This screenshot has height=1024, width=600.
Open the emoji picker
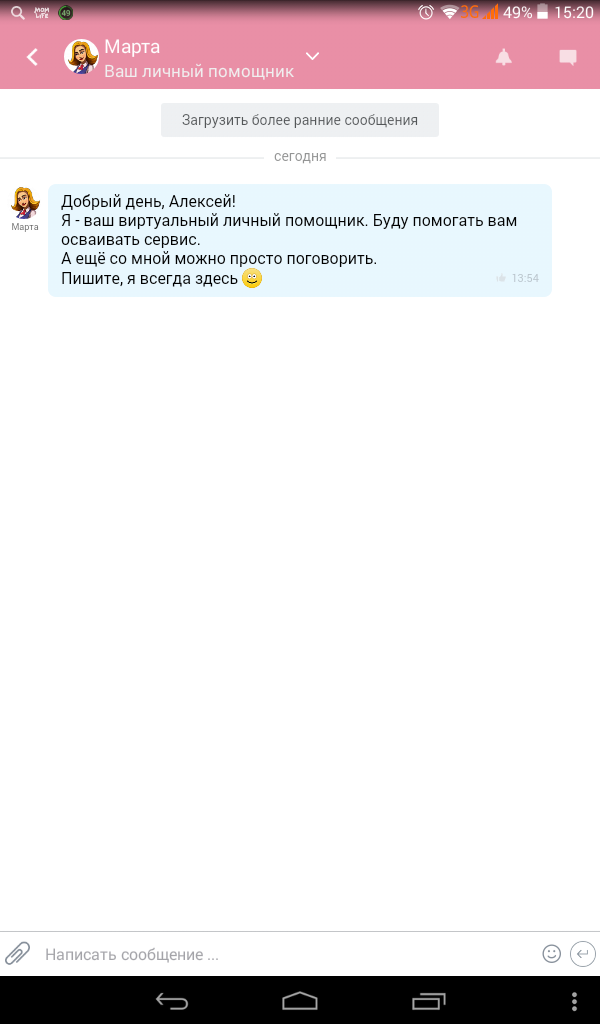click(x=551, y=954)
